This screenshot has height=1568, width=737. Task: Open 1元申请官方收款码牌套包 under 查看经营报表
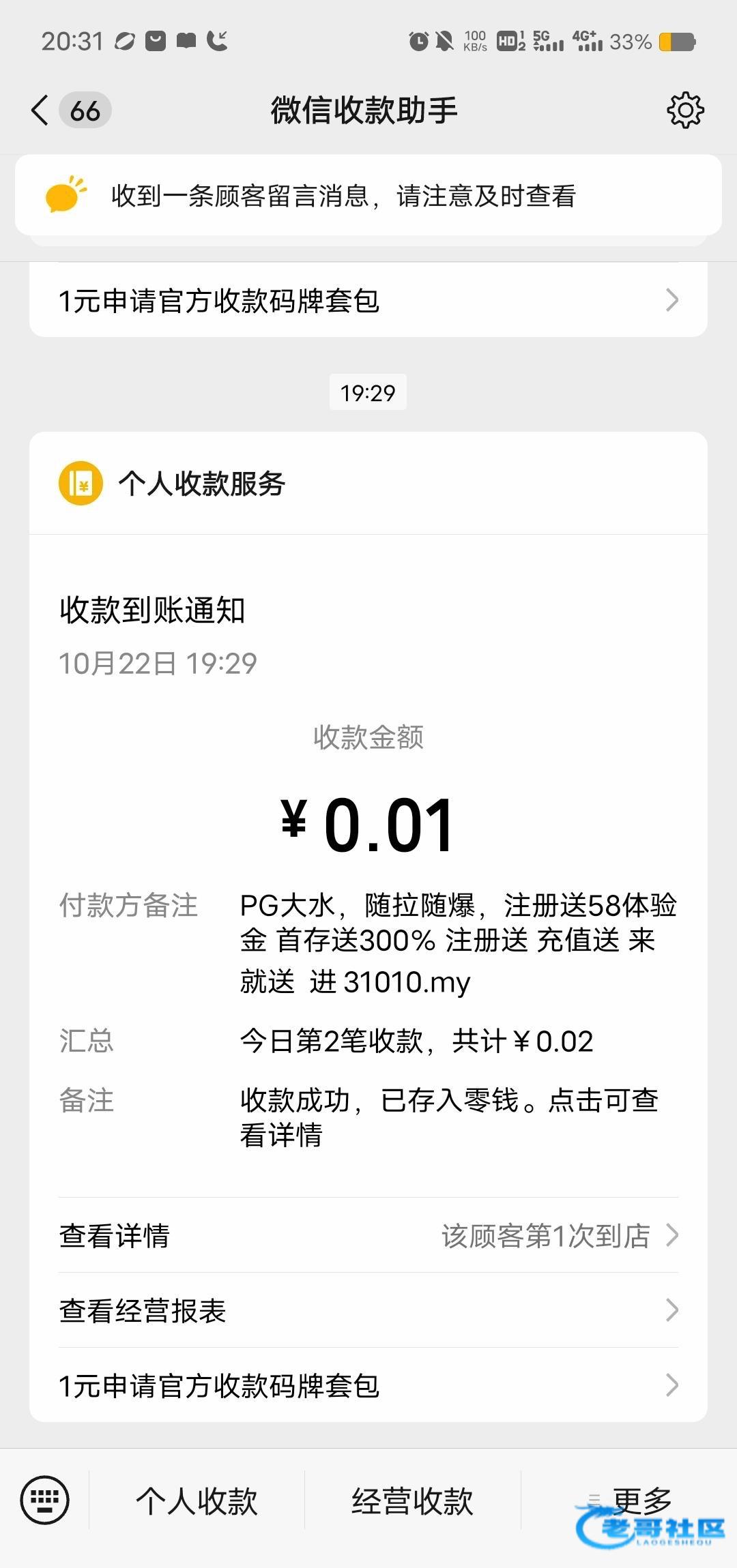369,1385
